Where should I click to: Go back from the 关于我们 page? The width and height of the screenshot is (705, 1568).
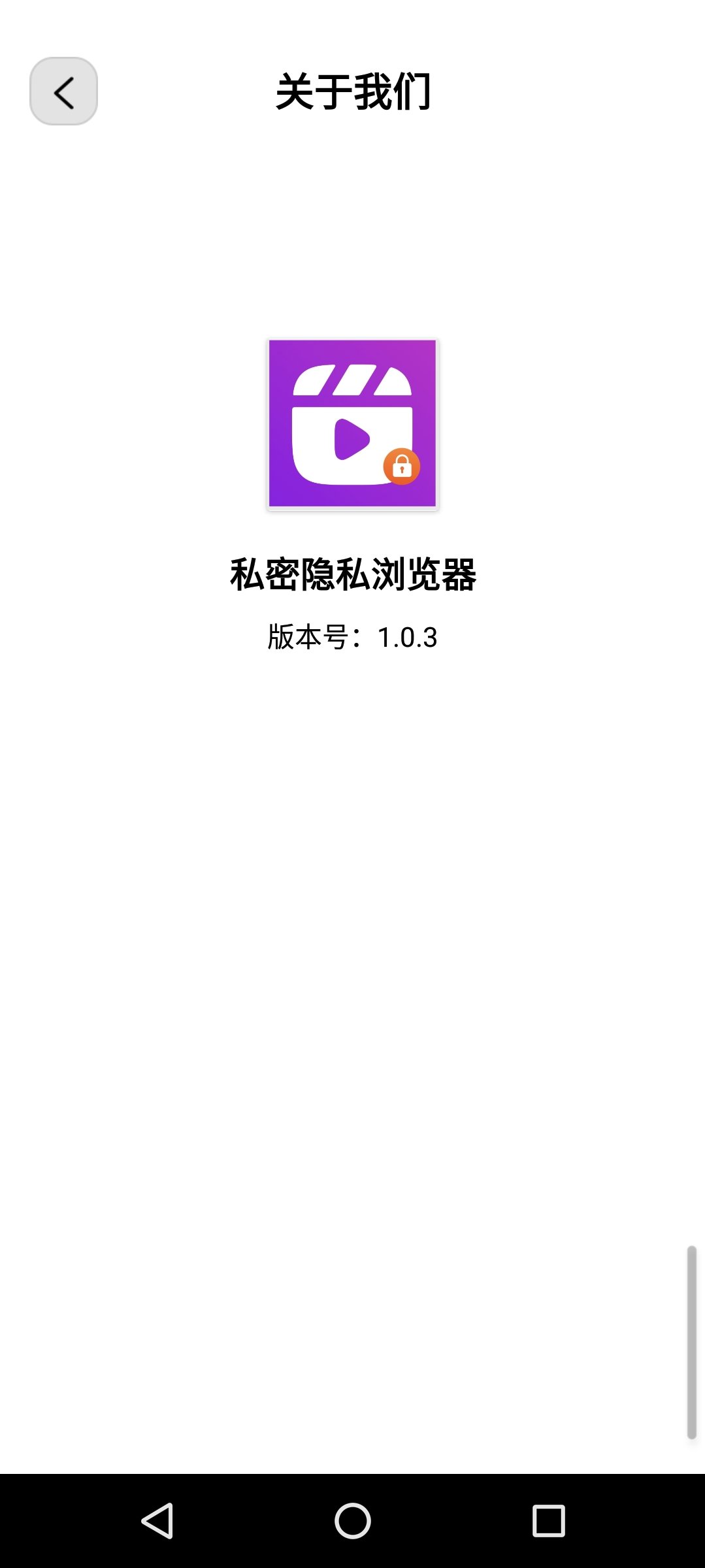pyautogui.click(x=63, y=91)
